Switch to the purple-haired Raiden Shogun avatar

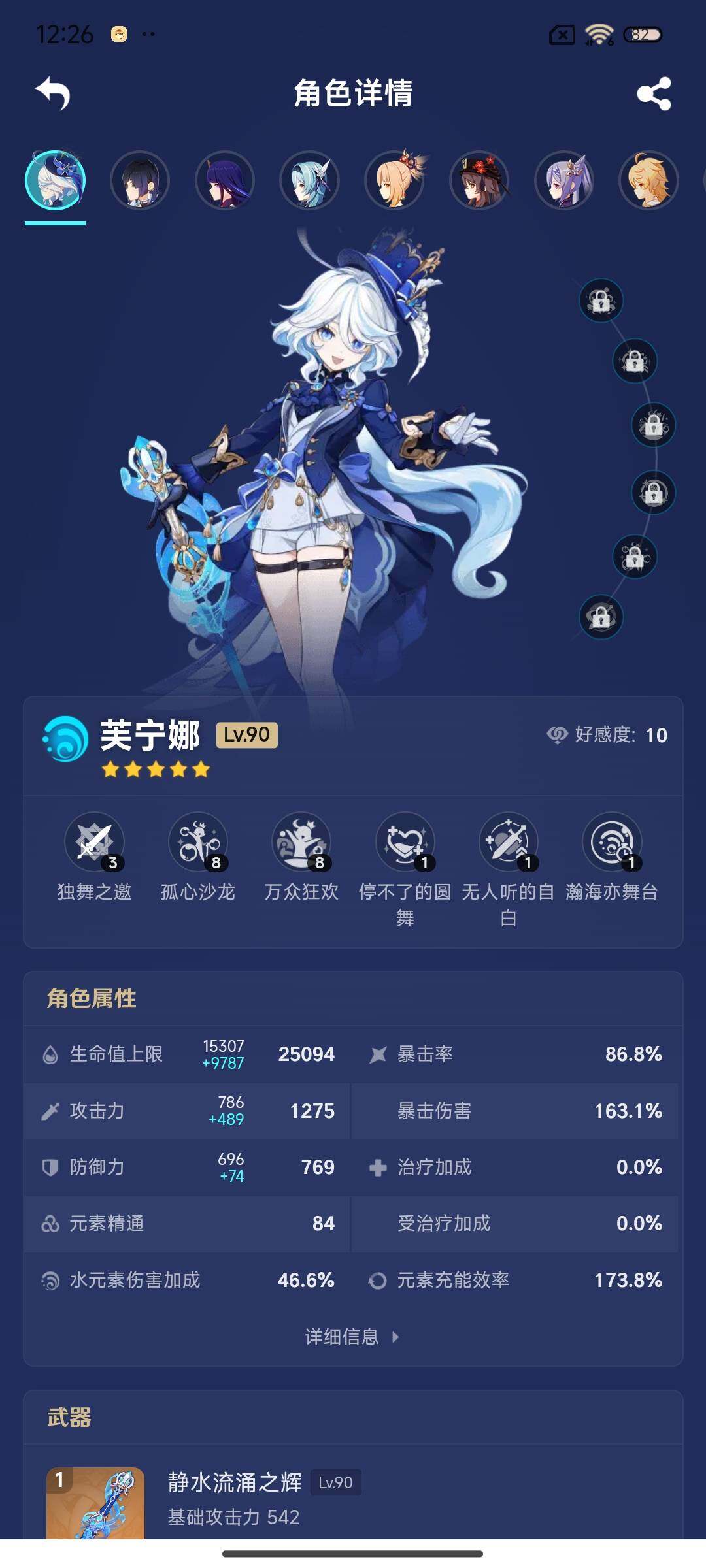click(x=225, y=180)
